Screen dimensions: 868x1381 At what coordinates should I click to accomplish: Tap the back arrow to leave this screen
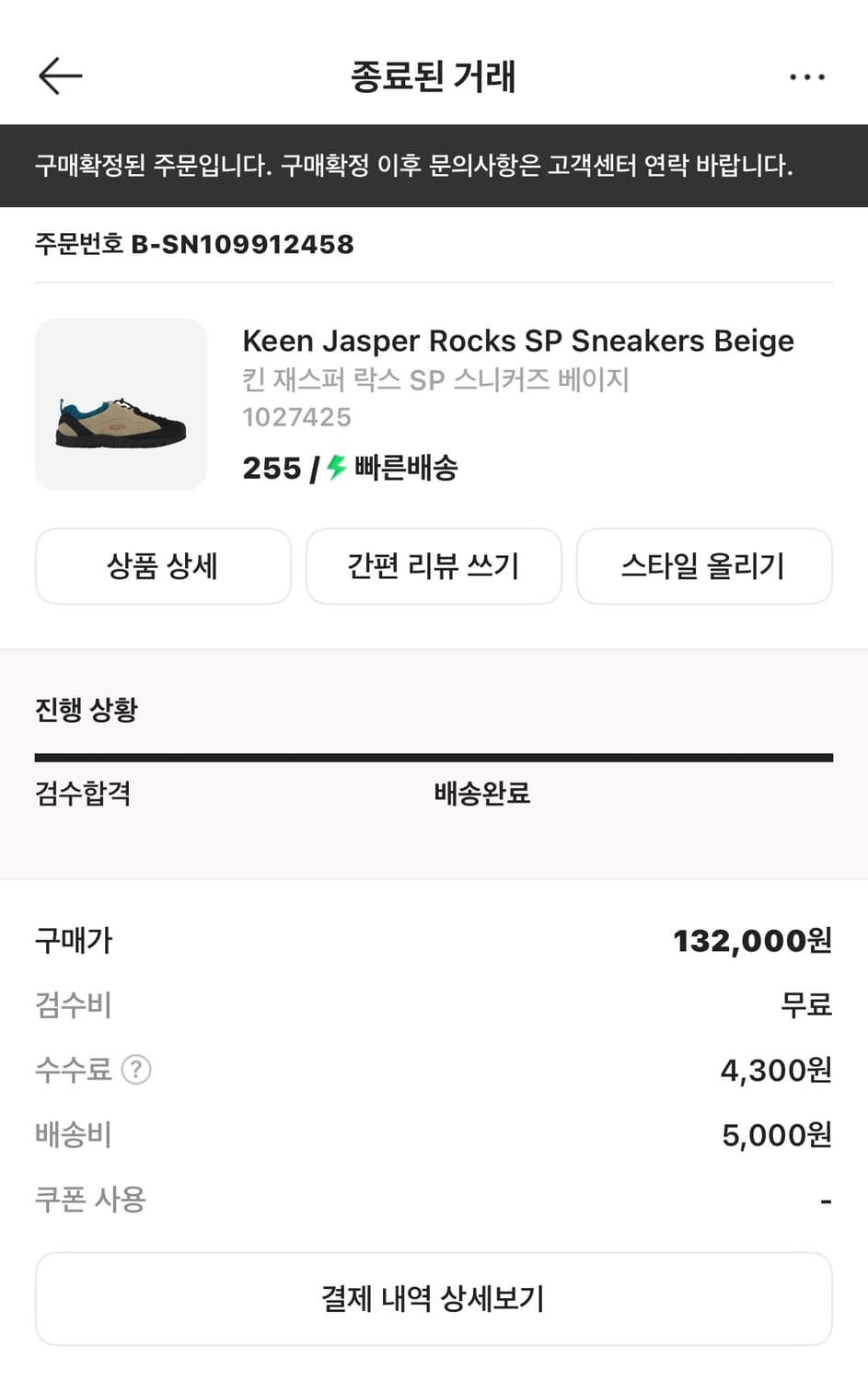[60, 75]
